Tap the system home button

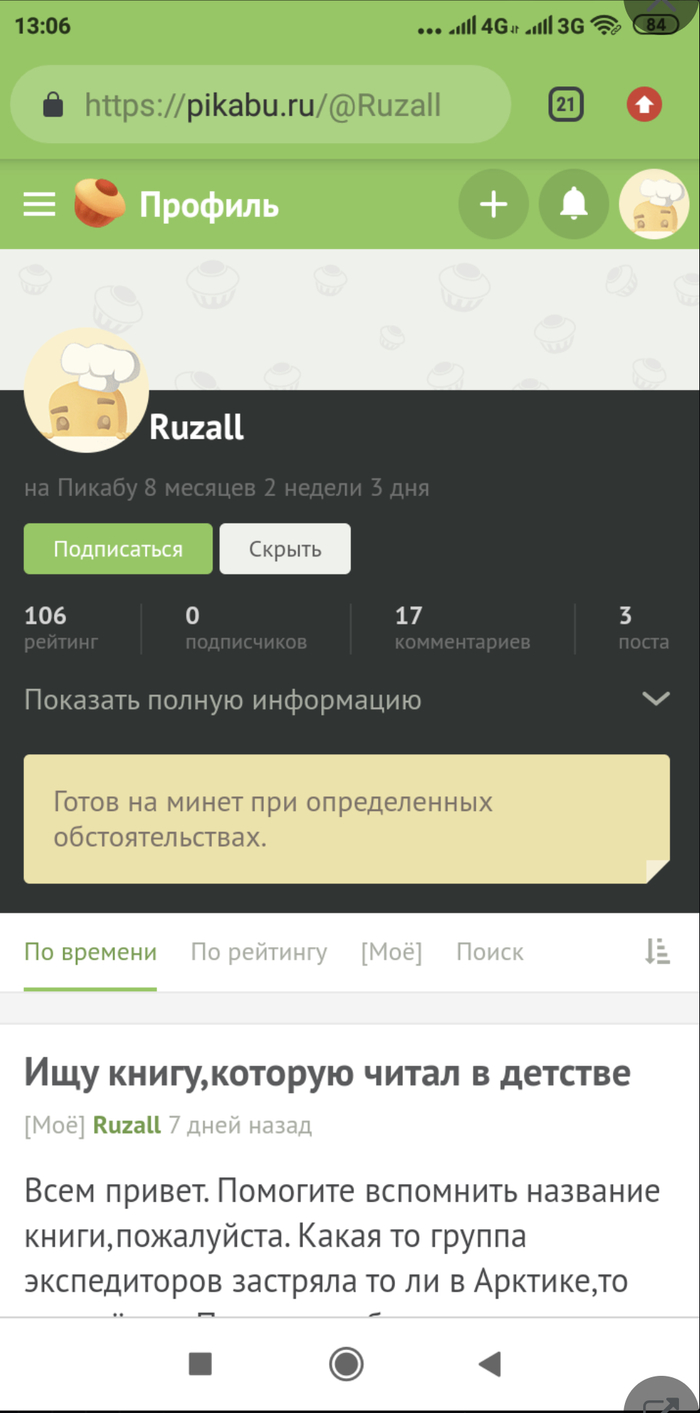click(x=346, y=1363)
